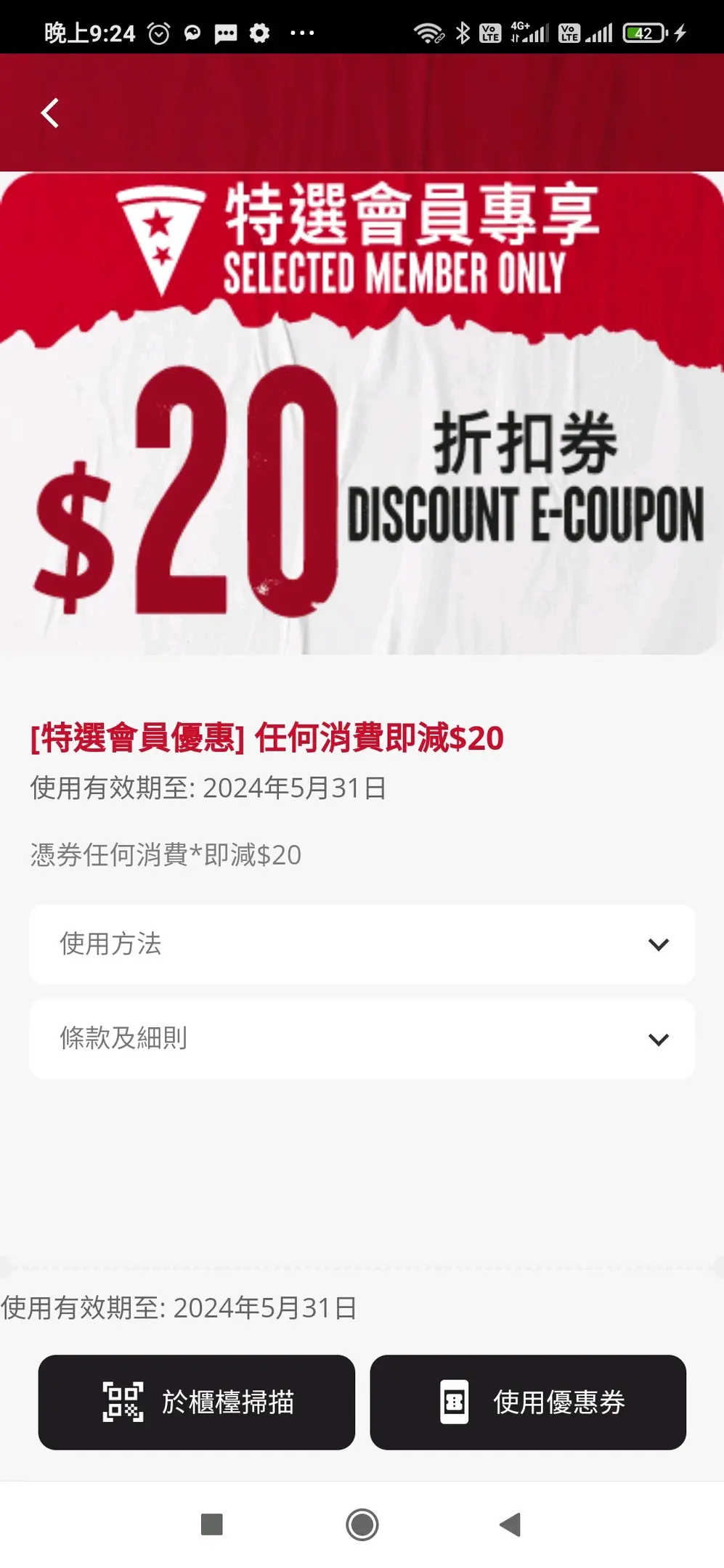Expand the 使用方法 section
The width and height of the screenshot is (724, 1568).
(362, 944)
